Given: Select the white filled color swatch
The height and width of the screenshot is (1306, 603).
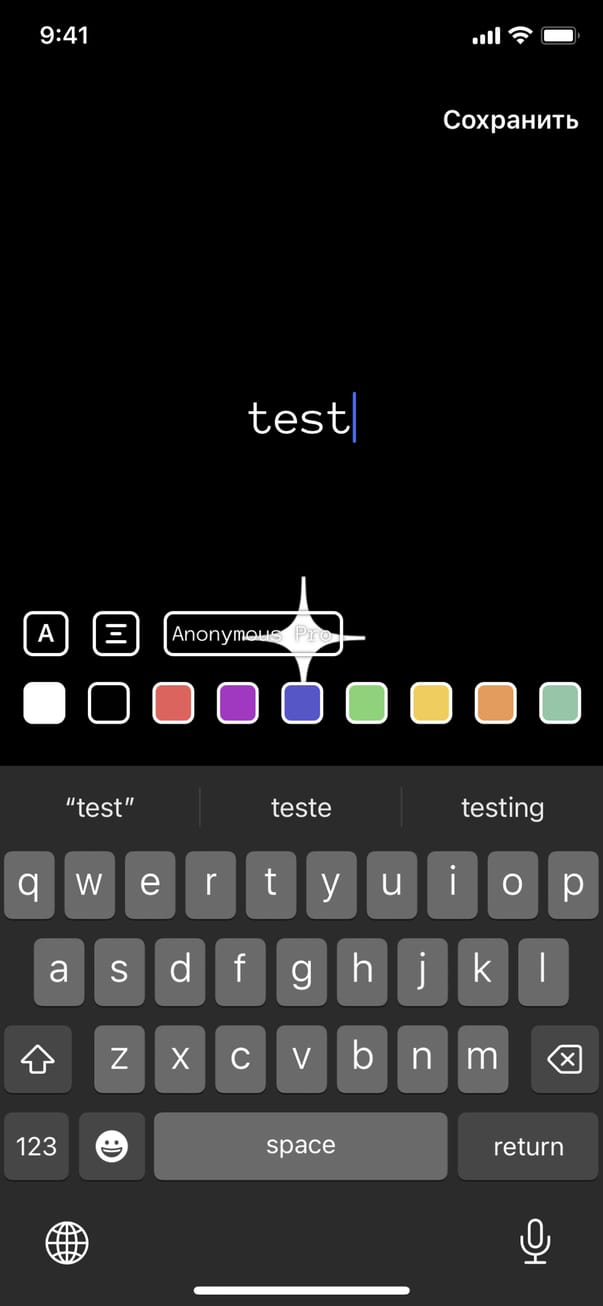Looking at the screenshot, I should [x=44, y=702].
